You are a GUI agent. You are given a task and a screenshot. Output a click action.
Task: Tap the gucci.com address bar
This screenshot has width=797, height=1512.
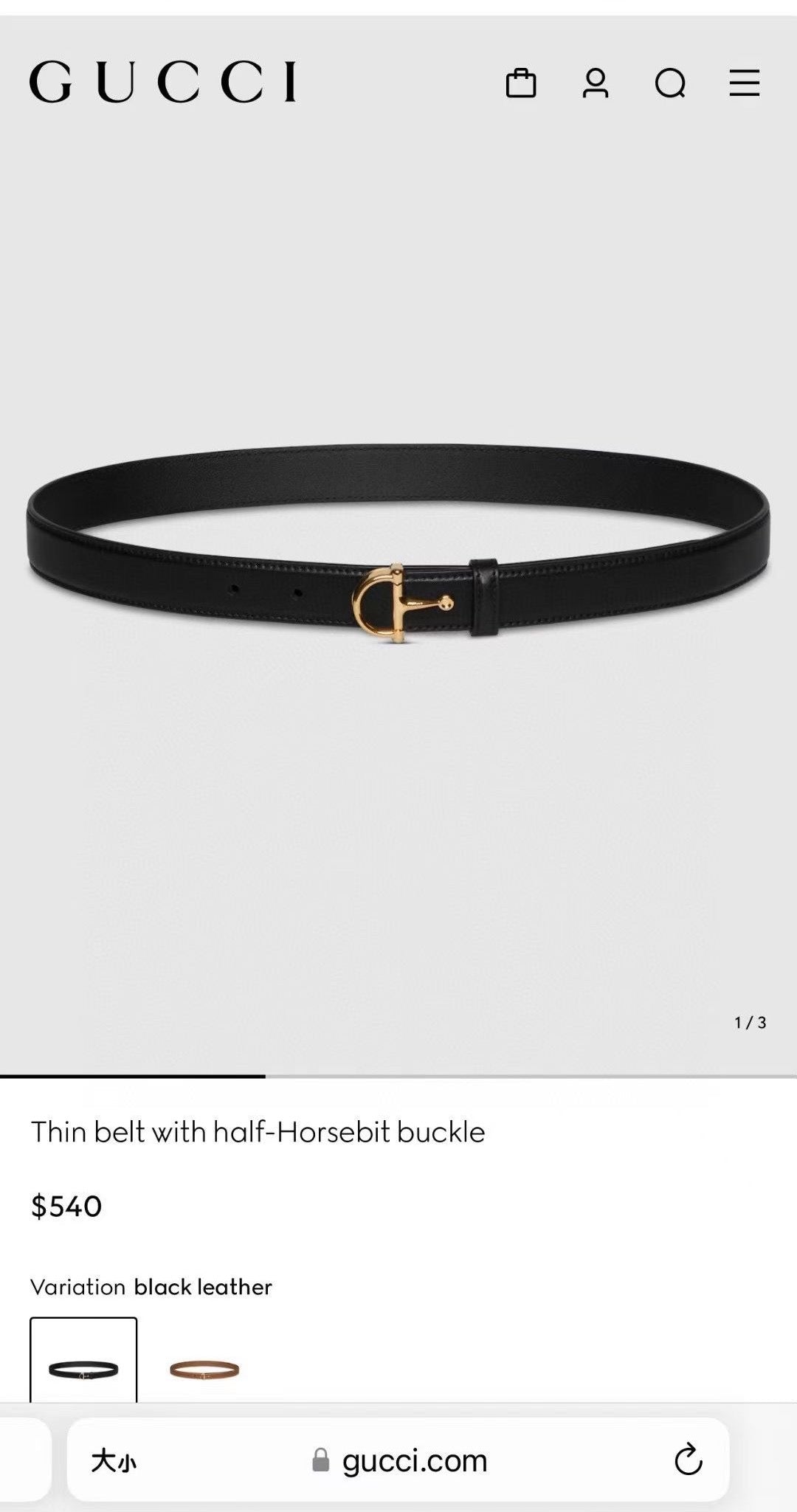coord(413,1460)
